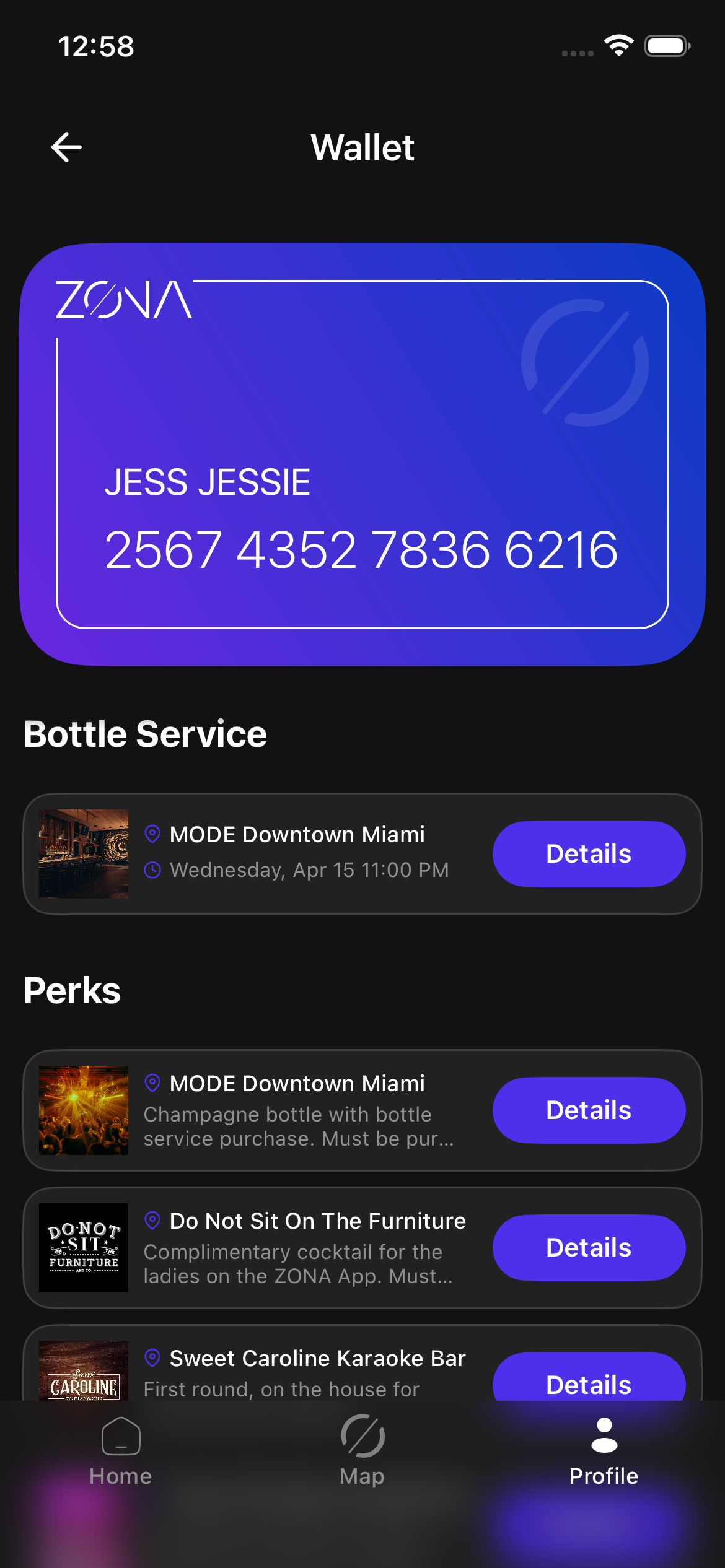Tap the back arrow to leave Wallet
This screenshot has width=725, height=1568.
pyautogui.click(x=66, y=147)
